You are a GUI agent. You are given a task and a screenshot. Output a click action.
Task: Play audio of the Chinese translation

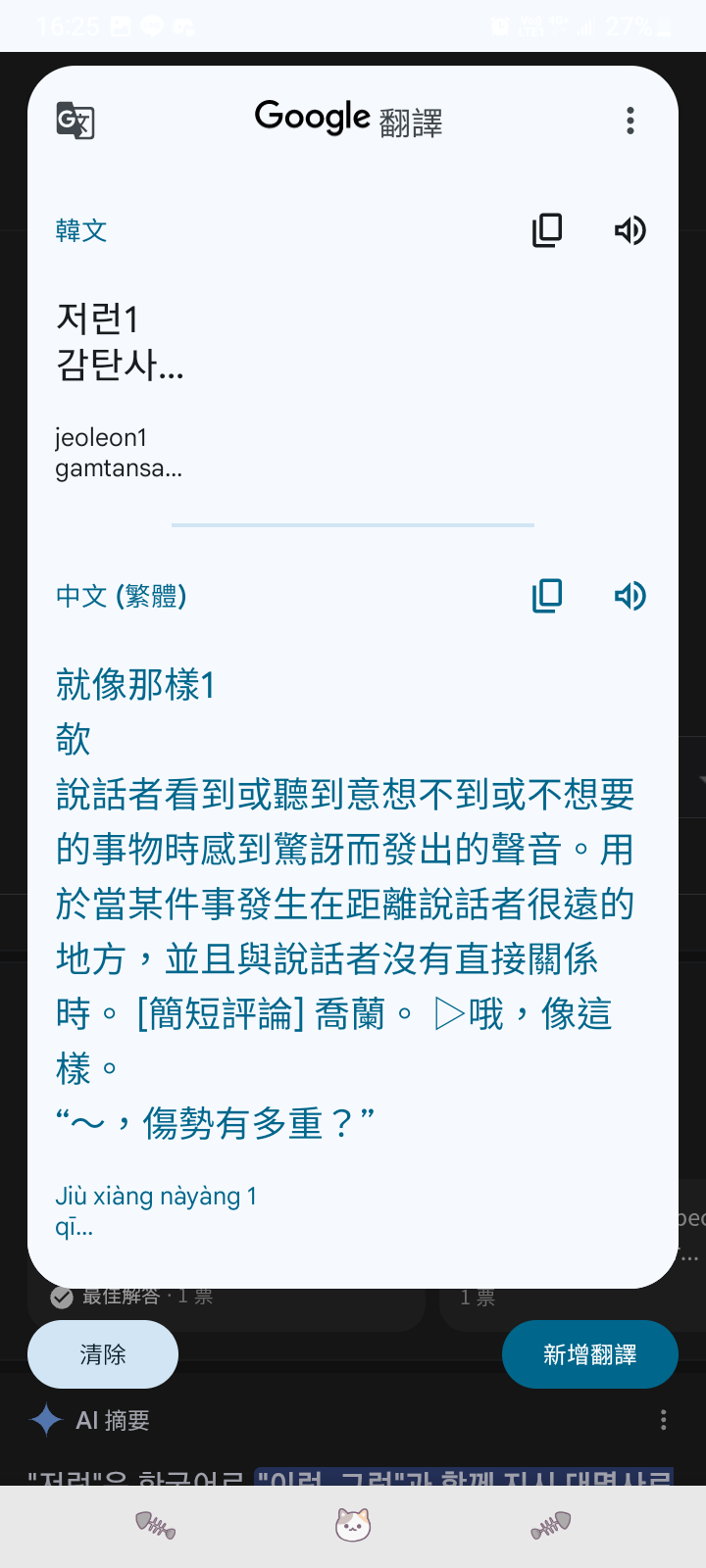(630, 596)
